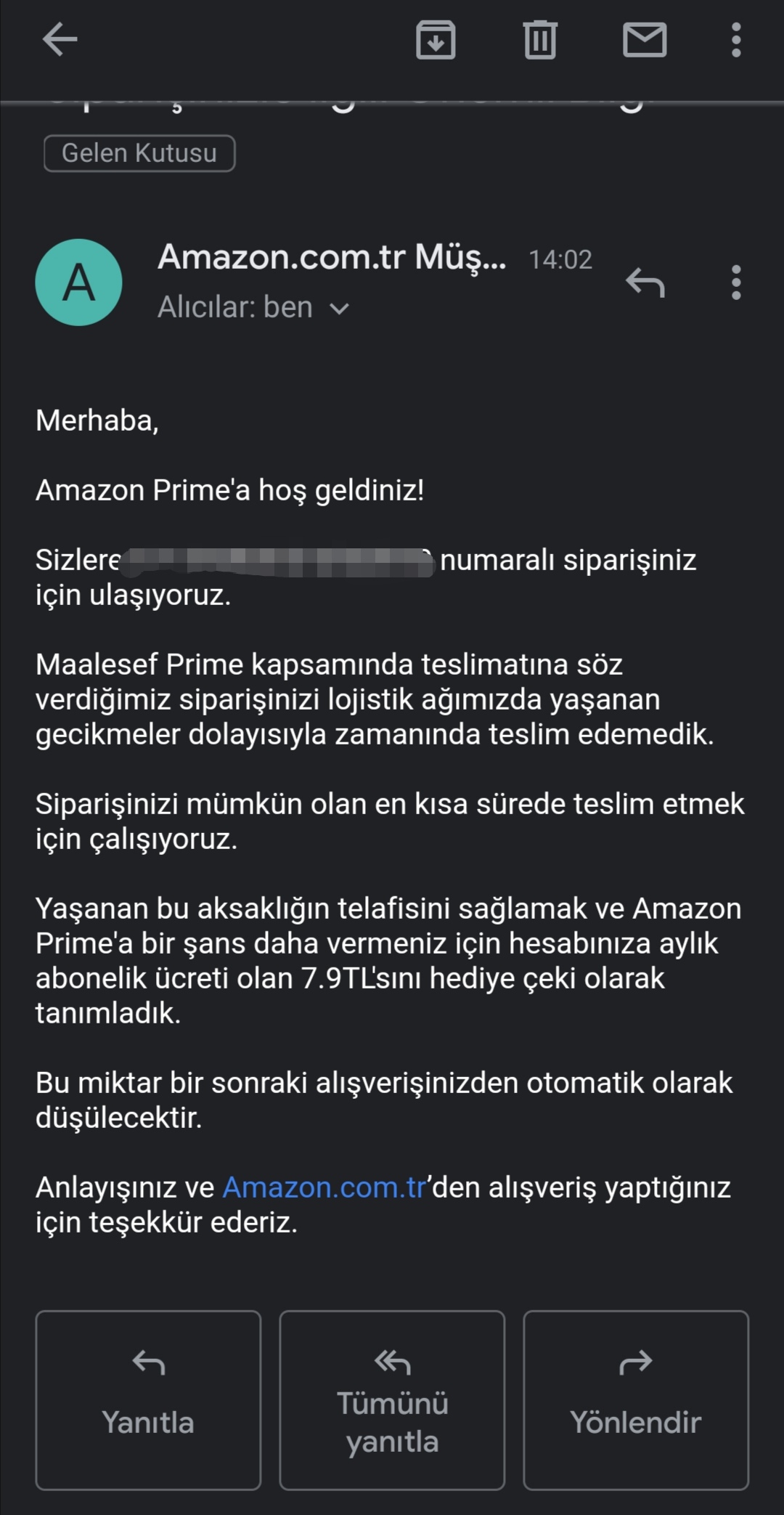Delete this email with trash icon
This screenshot has height=1515, width=784.
tap(540, 39)
